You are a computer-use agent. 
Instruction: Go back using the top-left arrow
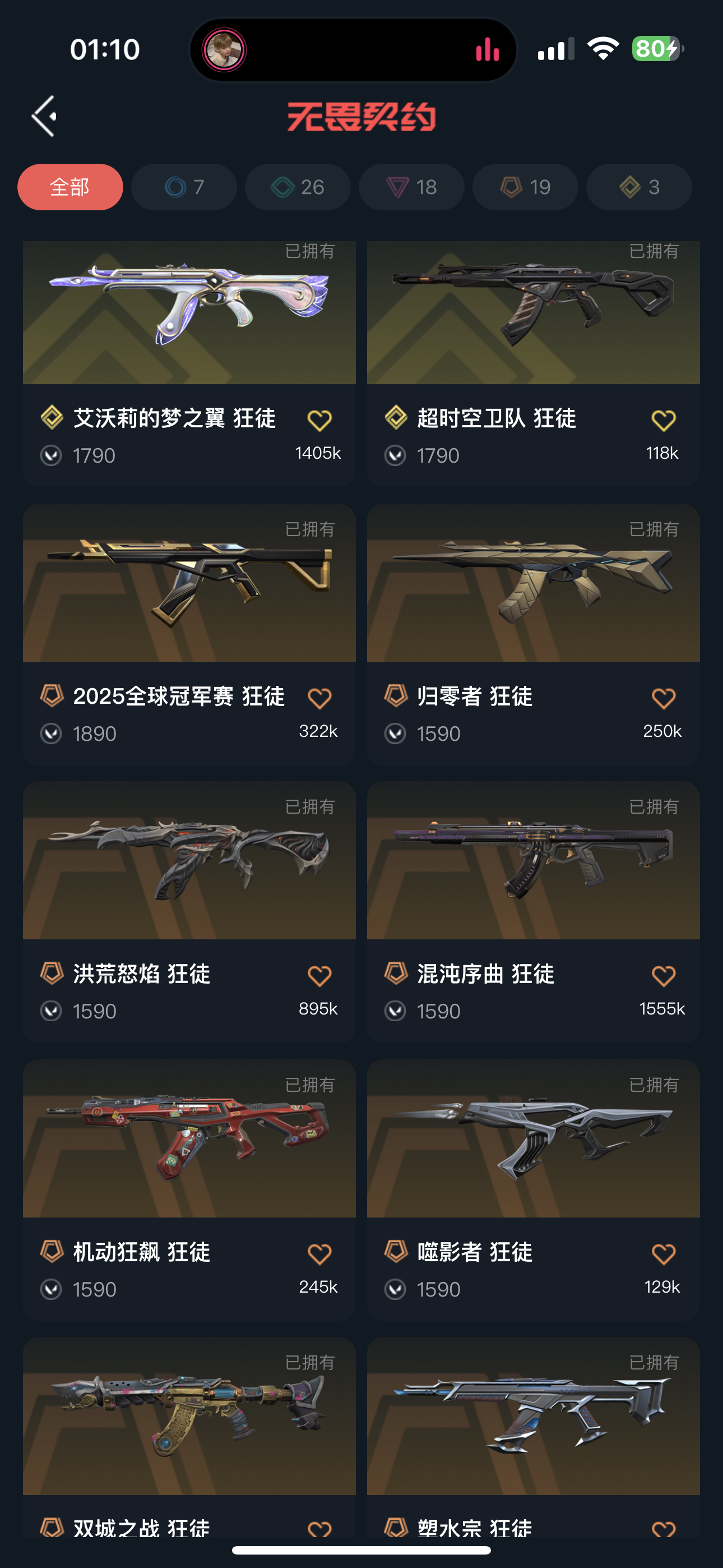point(44,116)
